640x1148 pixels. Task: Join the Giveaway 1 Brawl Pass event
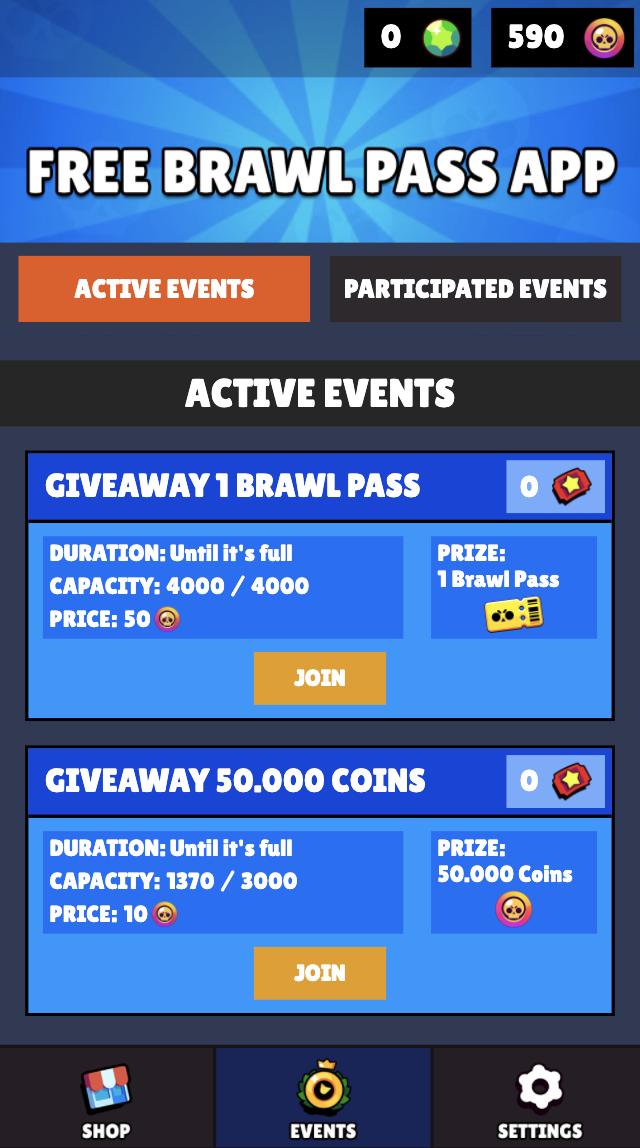[x=319, y=678]
